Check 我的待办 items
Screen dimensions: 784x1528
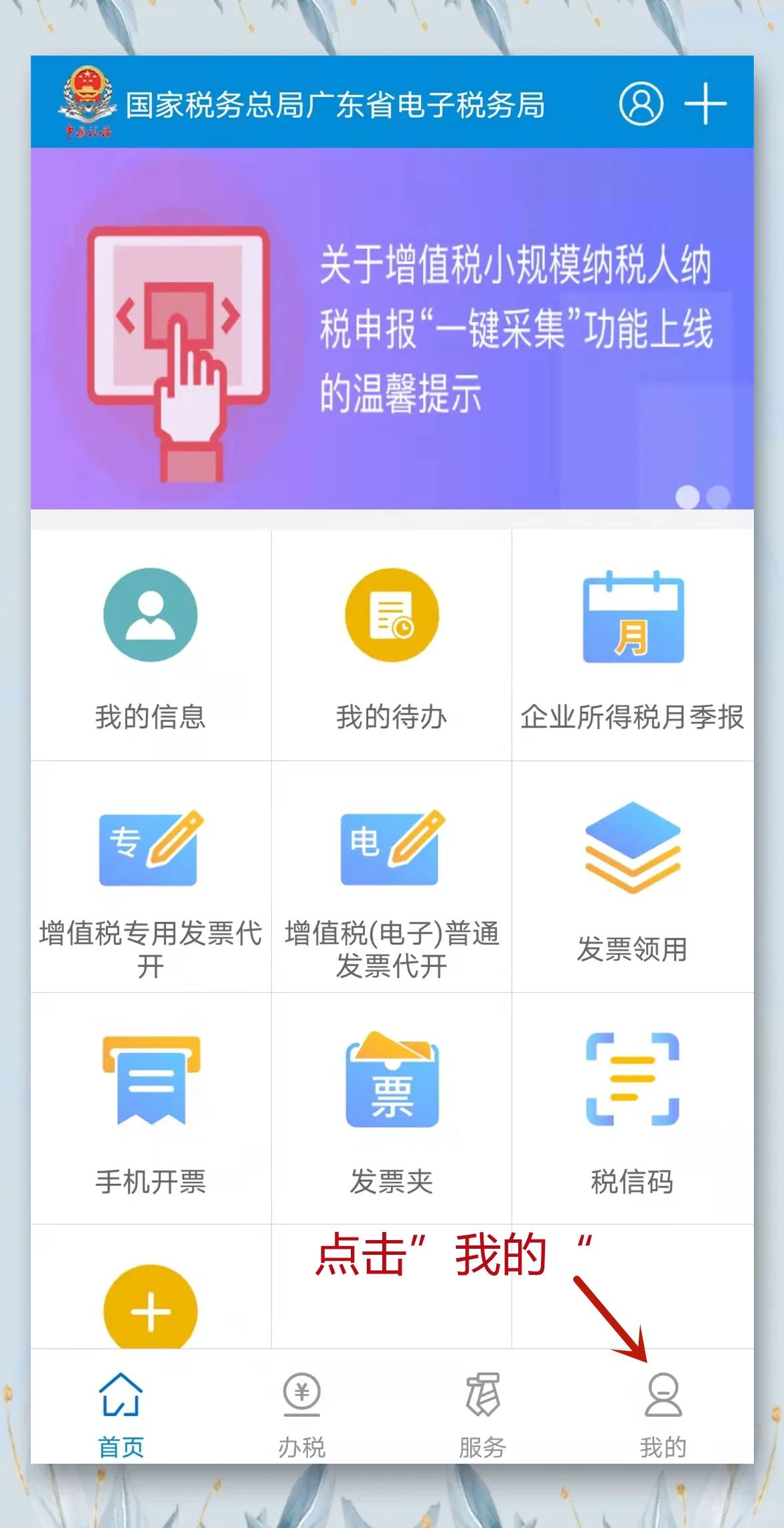392,646
